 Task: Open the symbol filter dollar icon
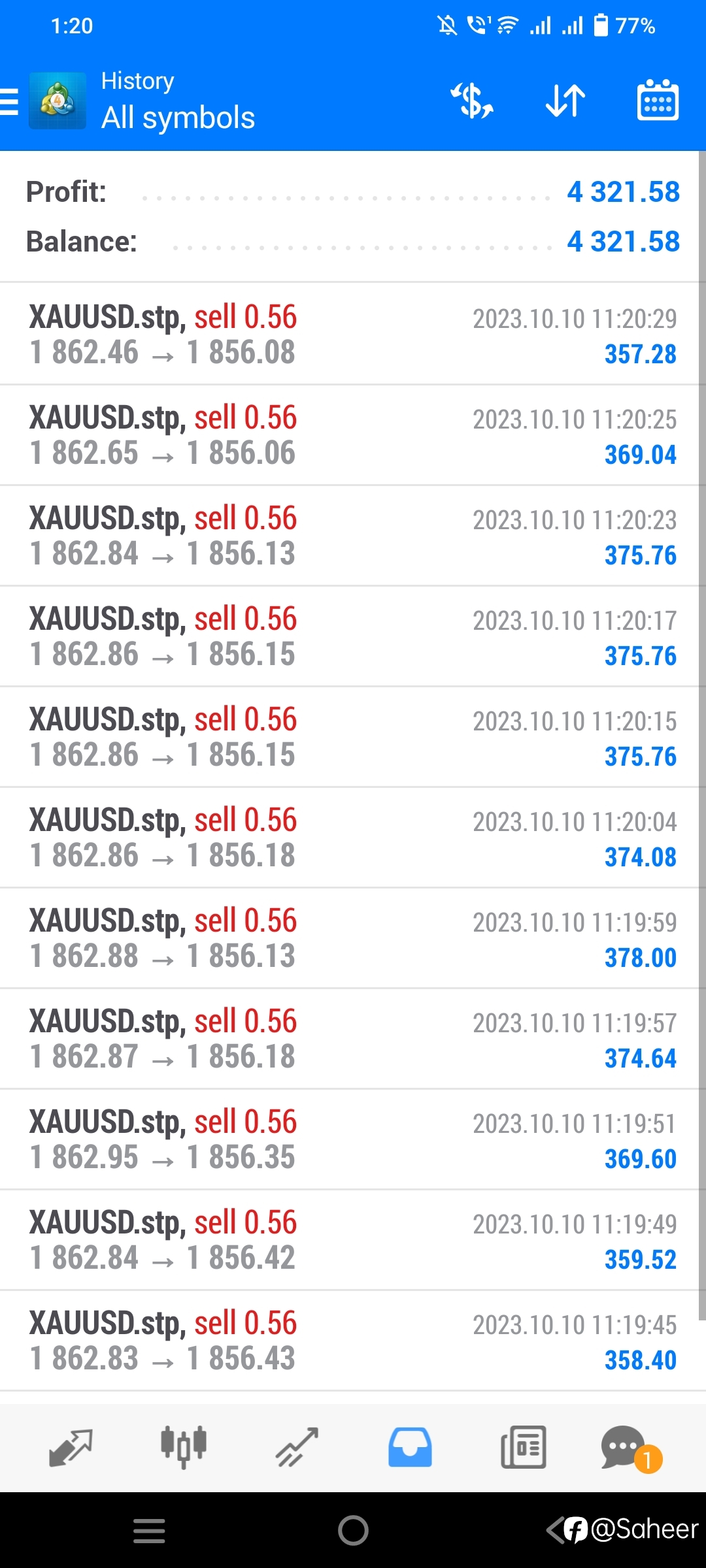[472, 101]
